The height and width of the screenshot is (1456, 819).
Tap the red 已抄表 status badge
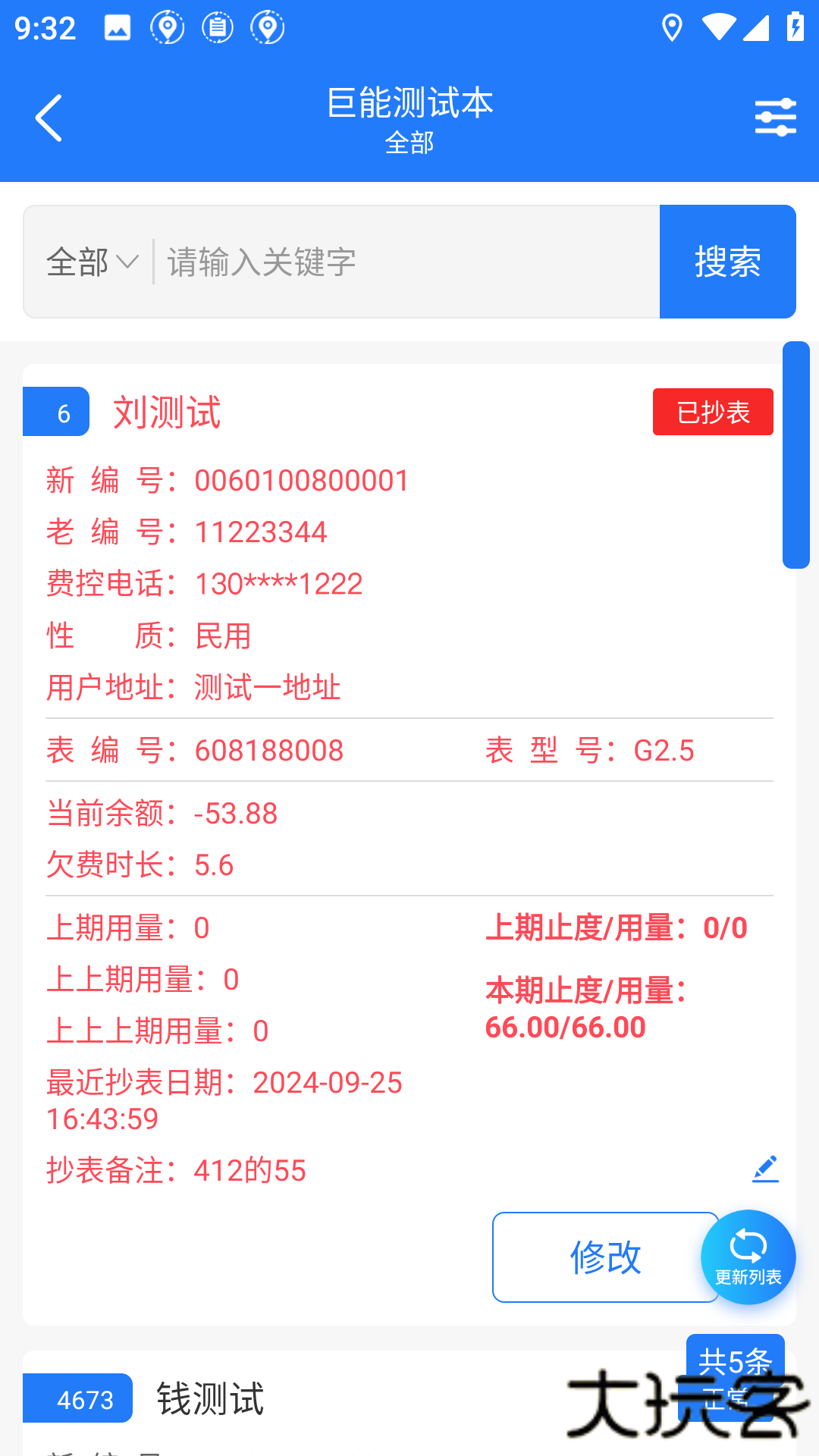coord(712,412)
